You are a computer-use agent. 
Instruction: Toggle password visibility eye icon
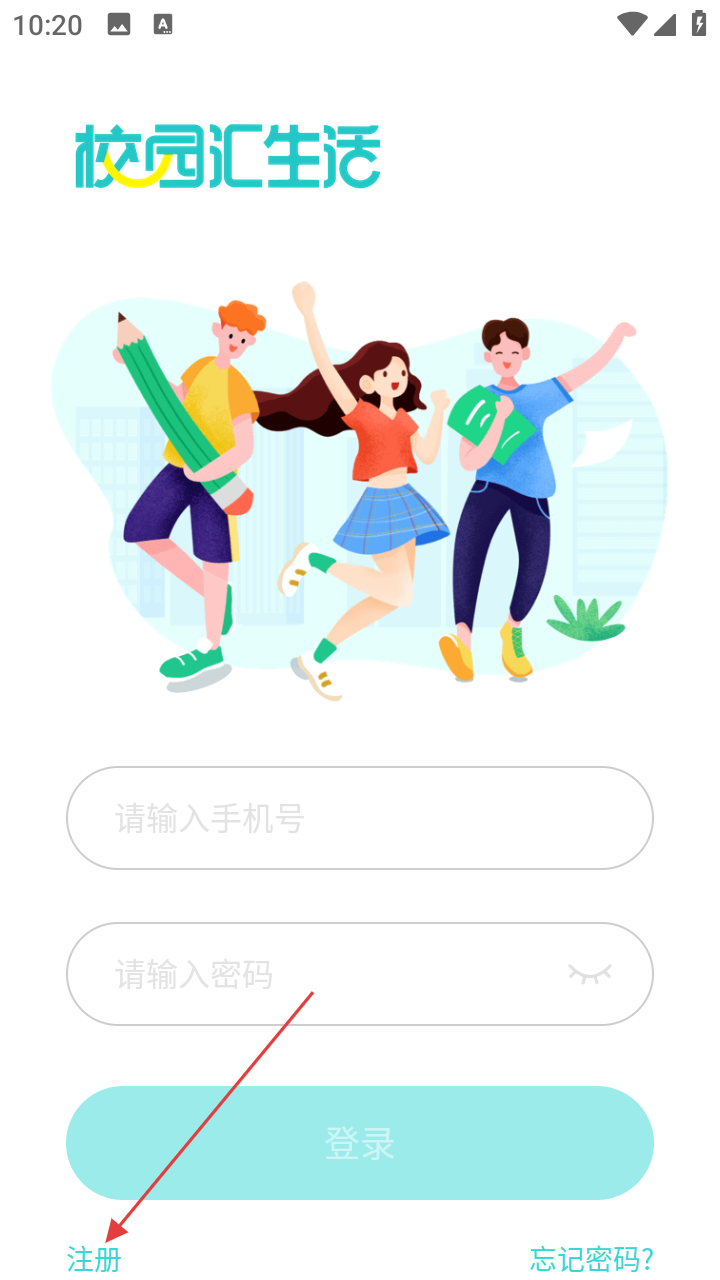click(x=589, y=973)
